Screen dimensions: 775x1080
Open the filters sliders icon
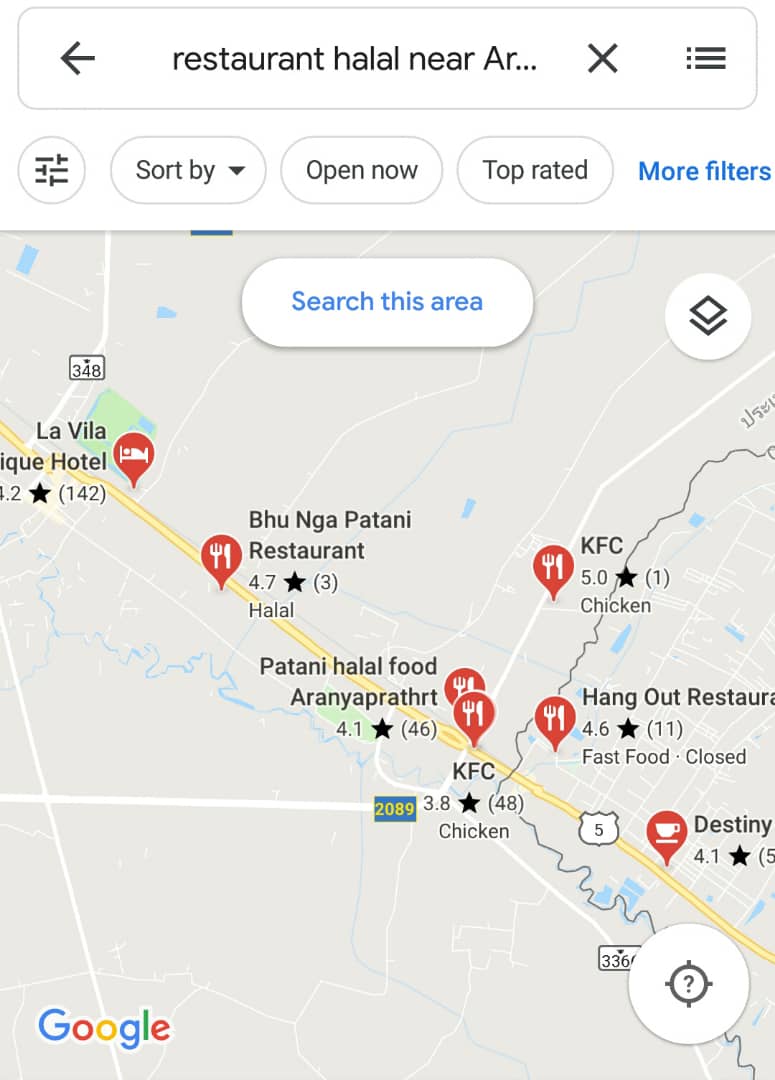pyautogui.click(x=51, y=170)
